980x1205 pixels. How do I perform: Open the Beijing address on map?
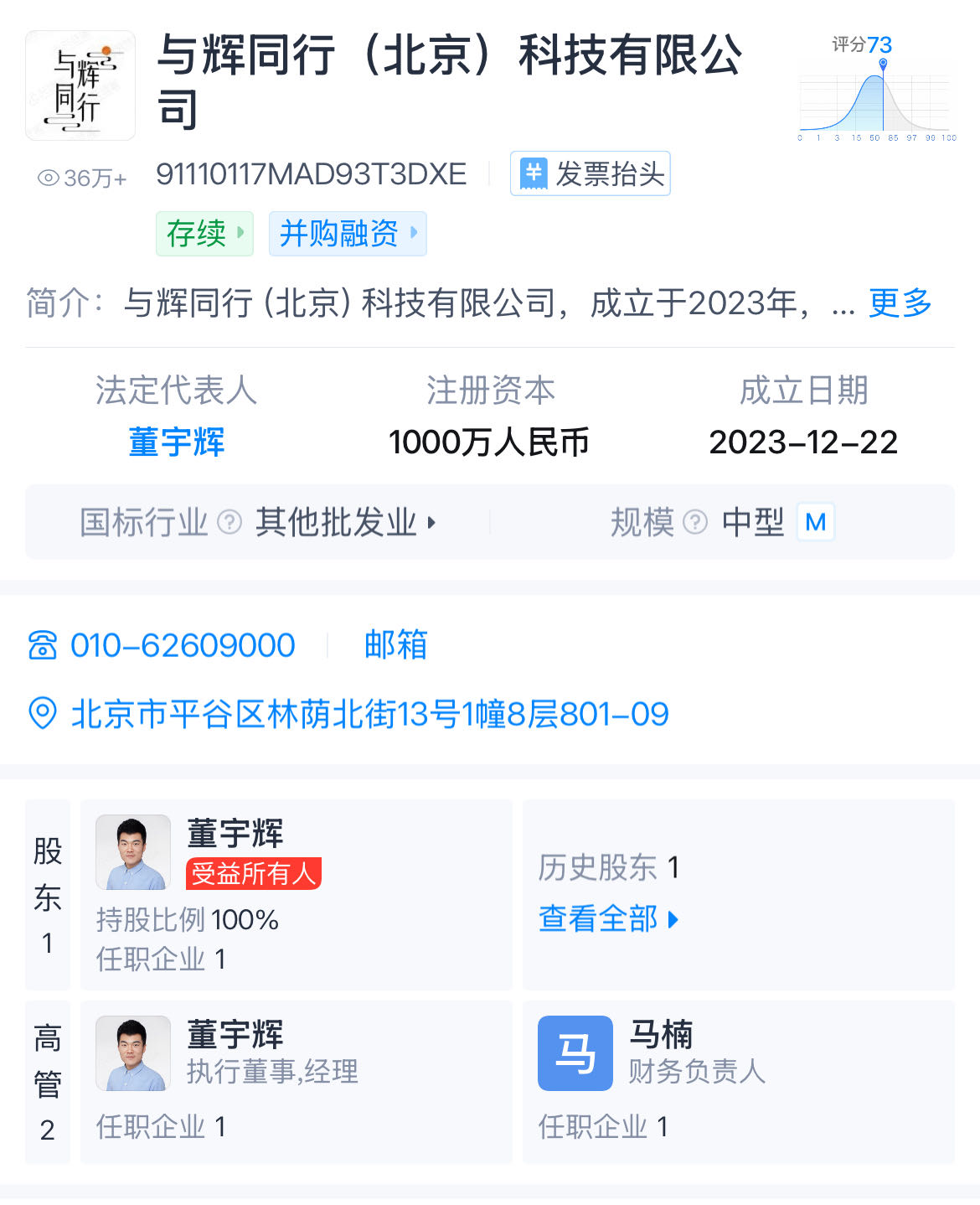point(369,714)
